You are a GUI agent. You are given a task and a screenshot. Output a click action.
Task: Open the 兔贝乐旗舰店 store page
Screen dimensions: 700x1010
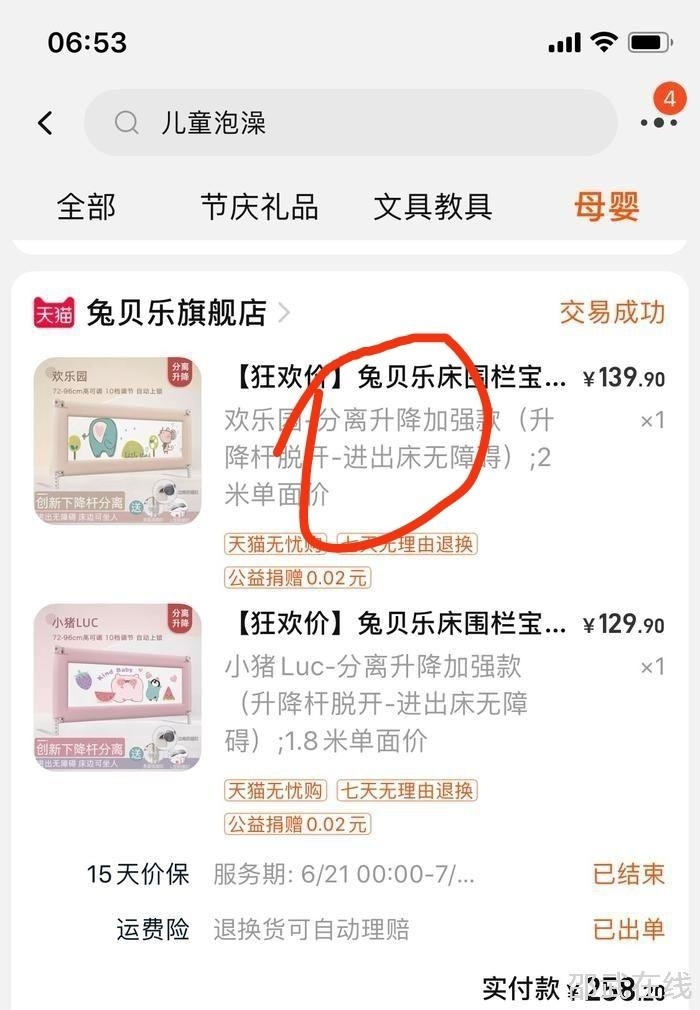point(176,313)
